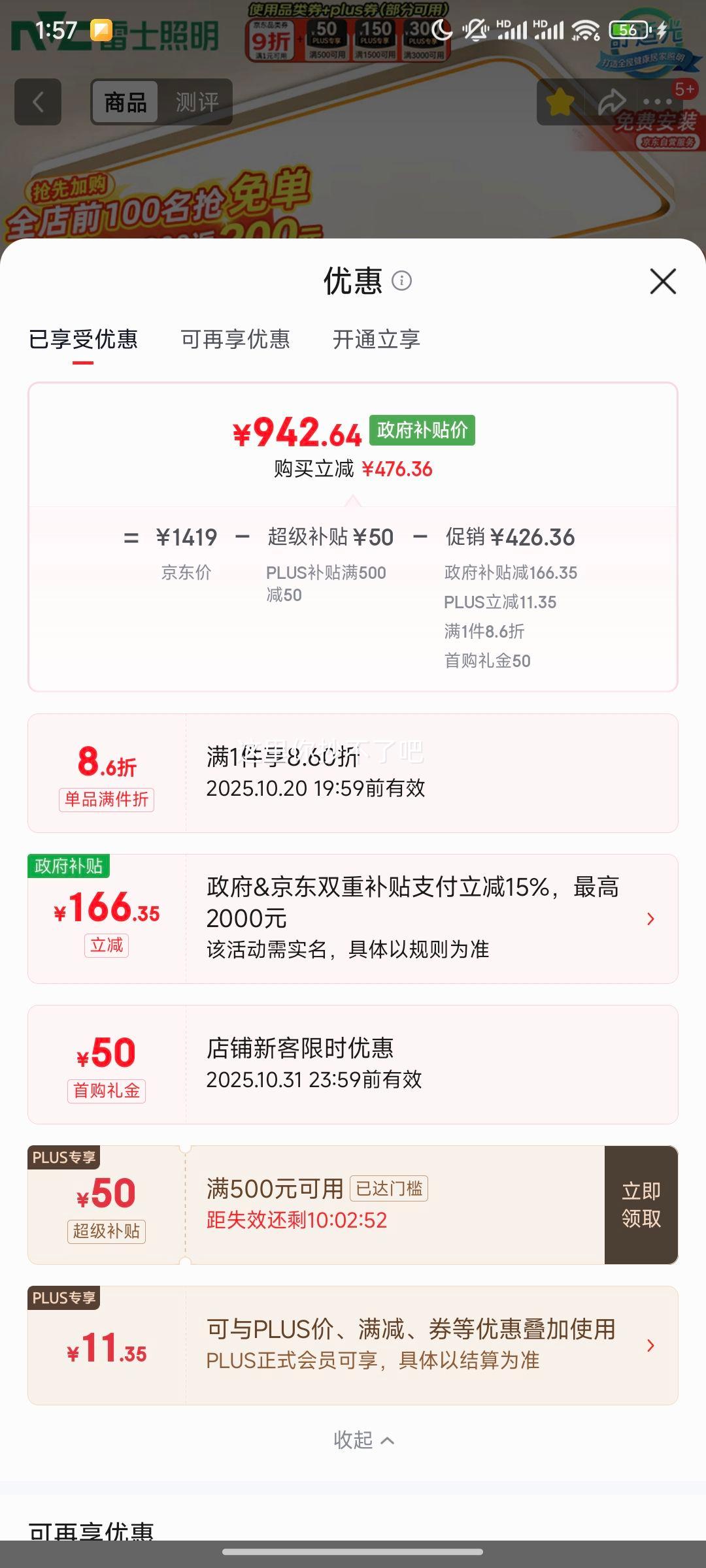Open the three-dot overflow menu

point(658,102)
